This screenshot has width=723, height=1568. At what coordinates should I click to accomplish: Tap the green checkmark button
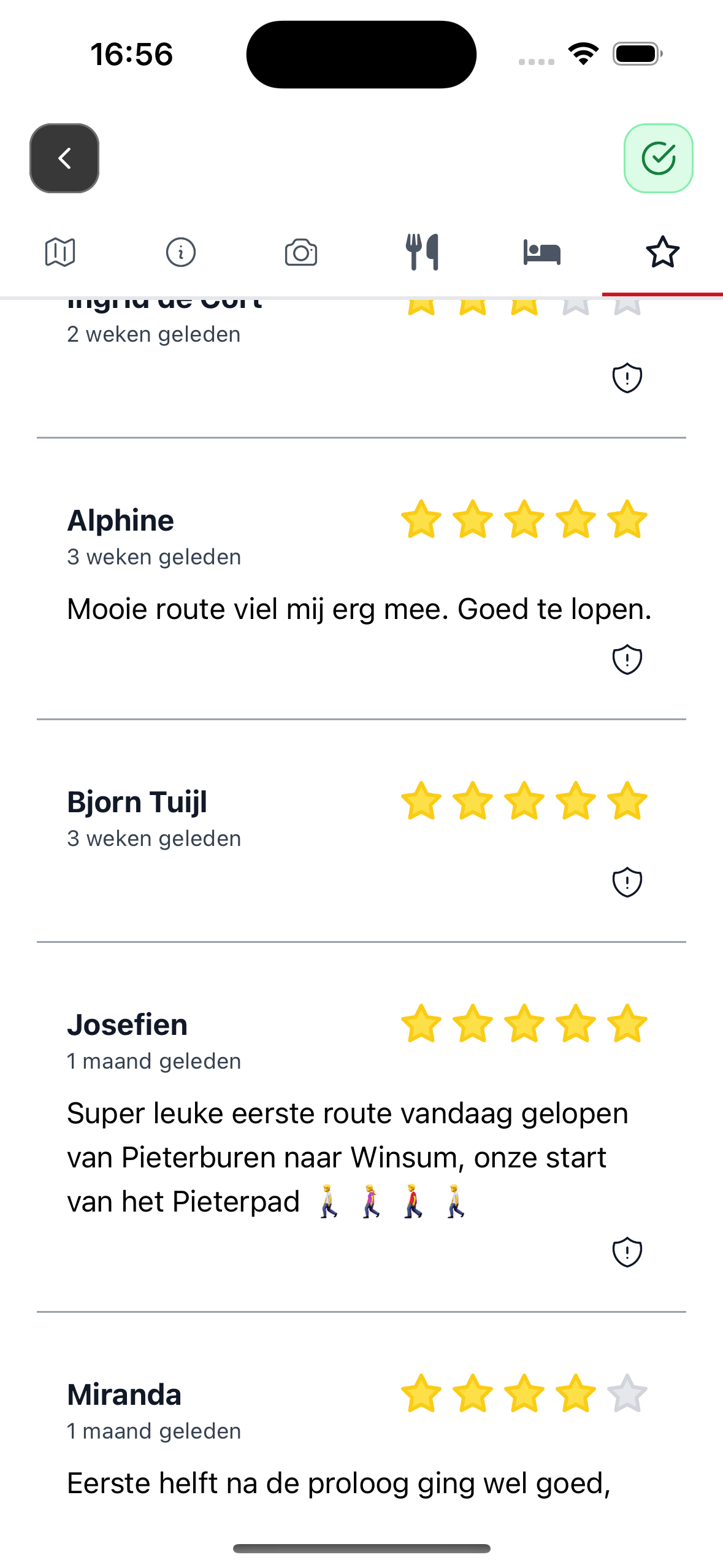pos(659,158)
